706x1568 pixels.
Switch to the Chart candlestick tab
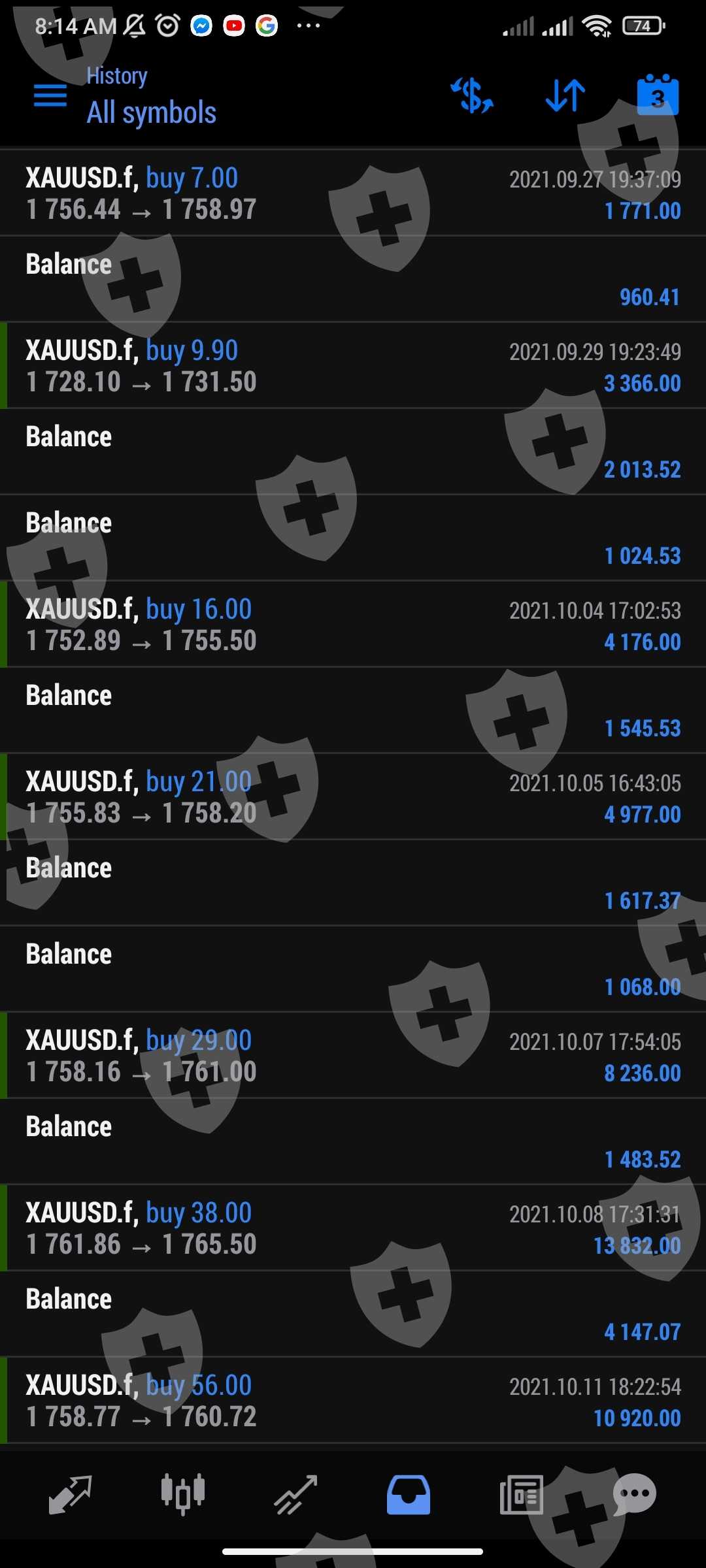coord(183,1494)
